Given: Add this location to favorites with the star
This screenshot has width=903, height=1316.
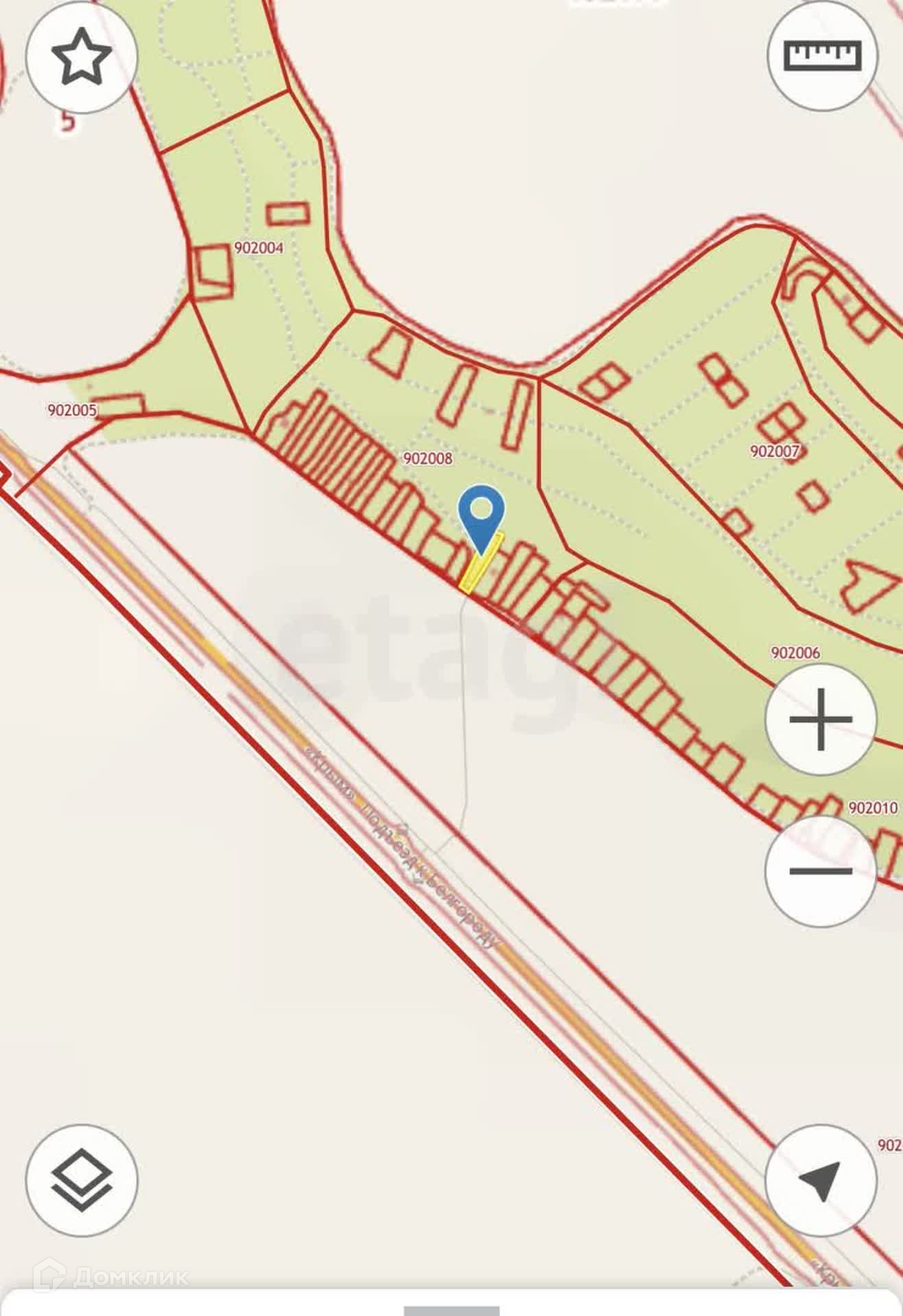Looking at the screenshot, I should (x=82, y=56).
